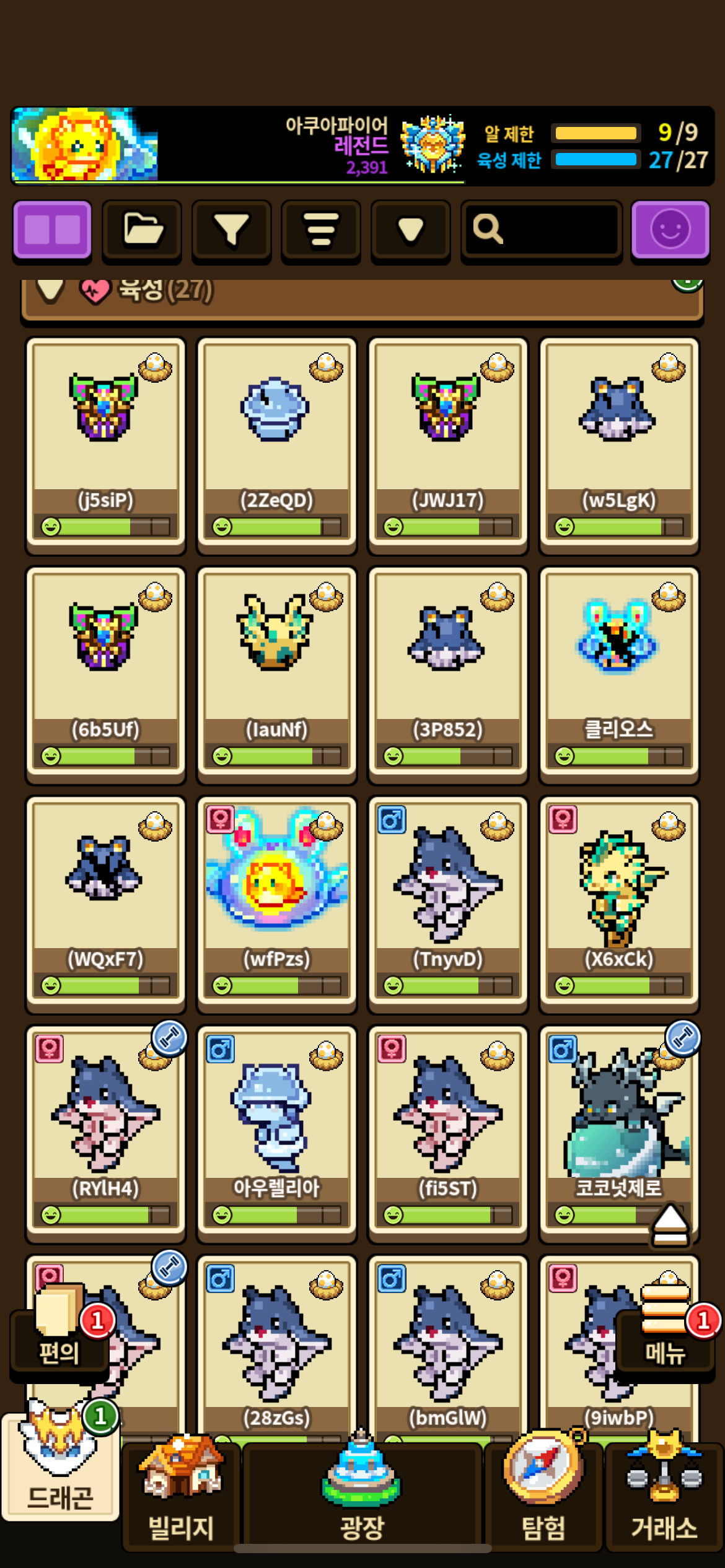Tap the purple smiley face button
This screenshot has width=725, height=1568.
[670, 229]
